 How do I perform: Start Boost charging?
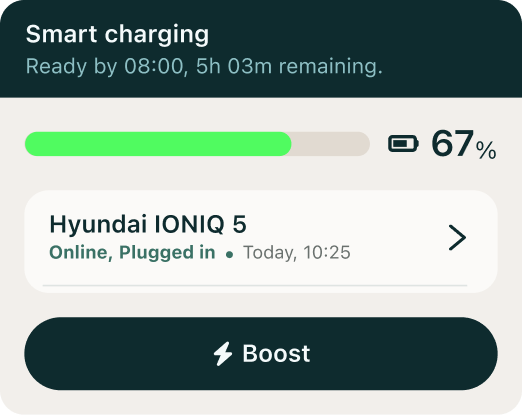(261, 354)
